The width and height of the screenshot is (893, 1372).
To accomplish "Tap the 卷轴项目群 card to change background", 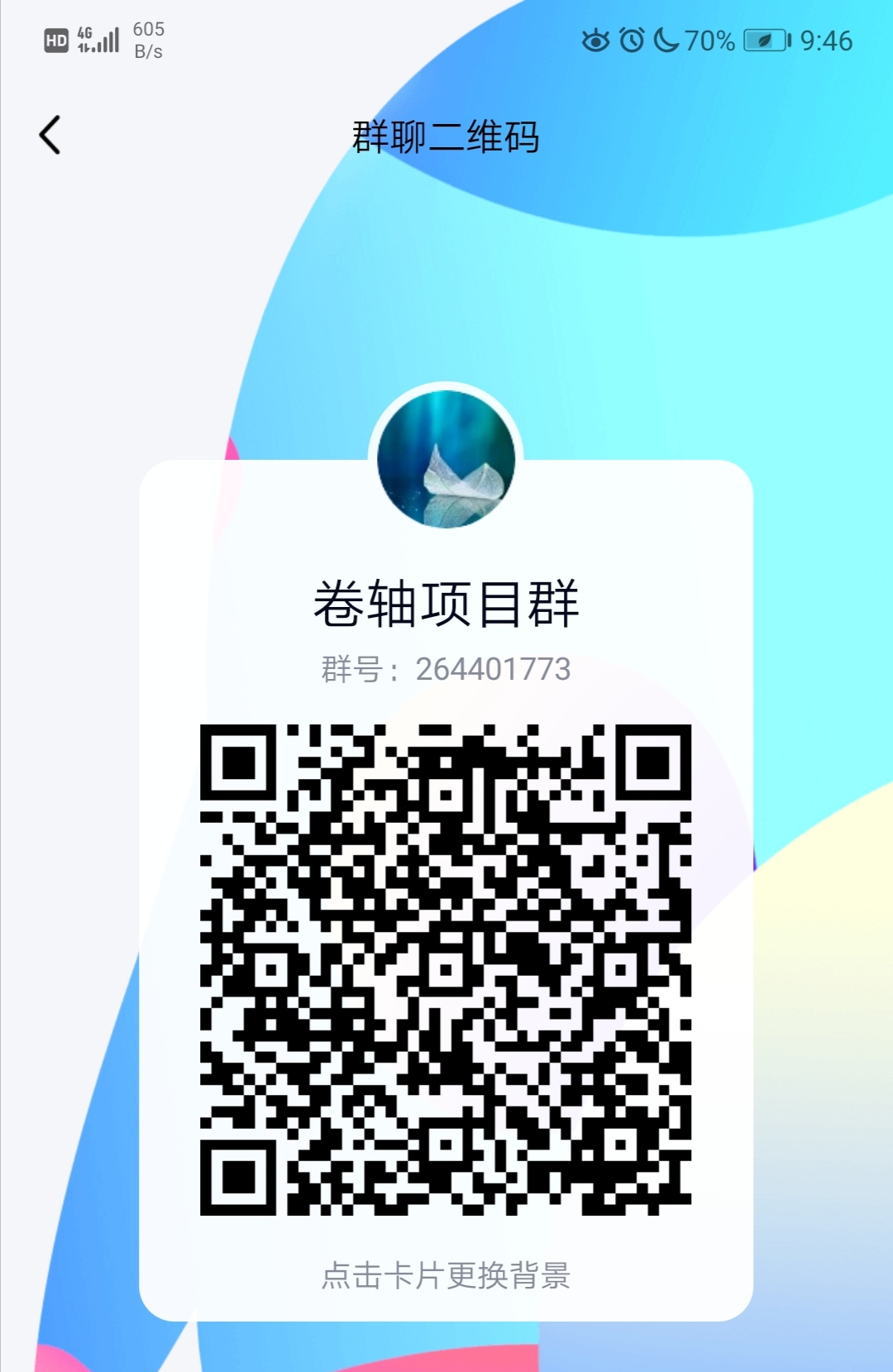I will click(x=446, y=1274).
